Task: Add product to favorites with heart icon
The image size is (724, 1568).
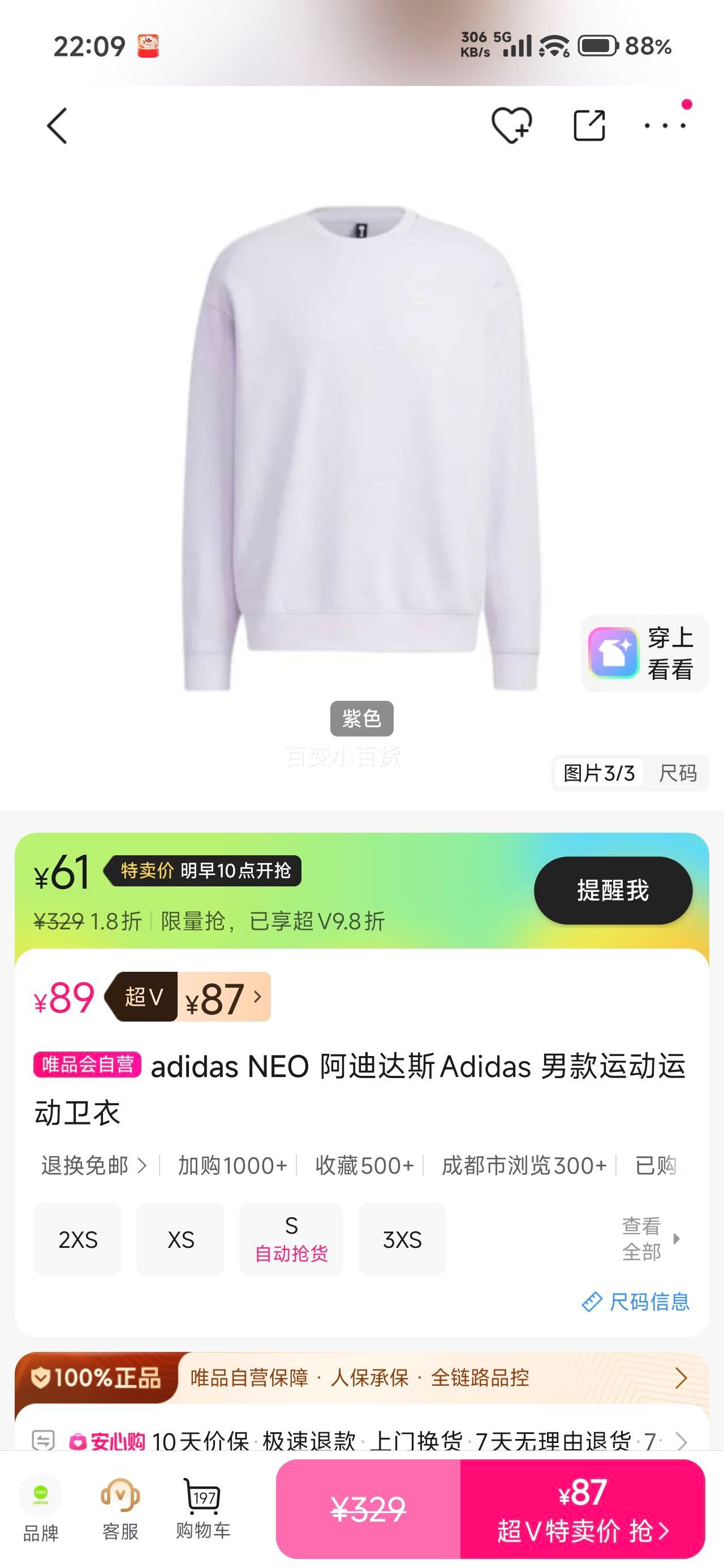Action: [511, 125]
